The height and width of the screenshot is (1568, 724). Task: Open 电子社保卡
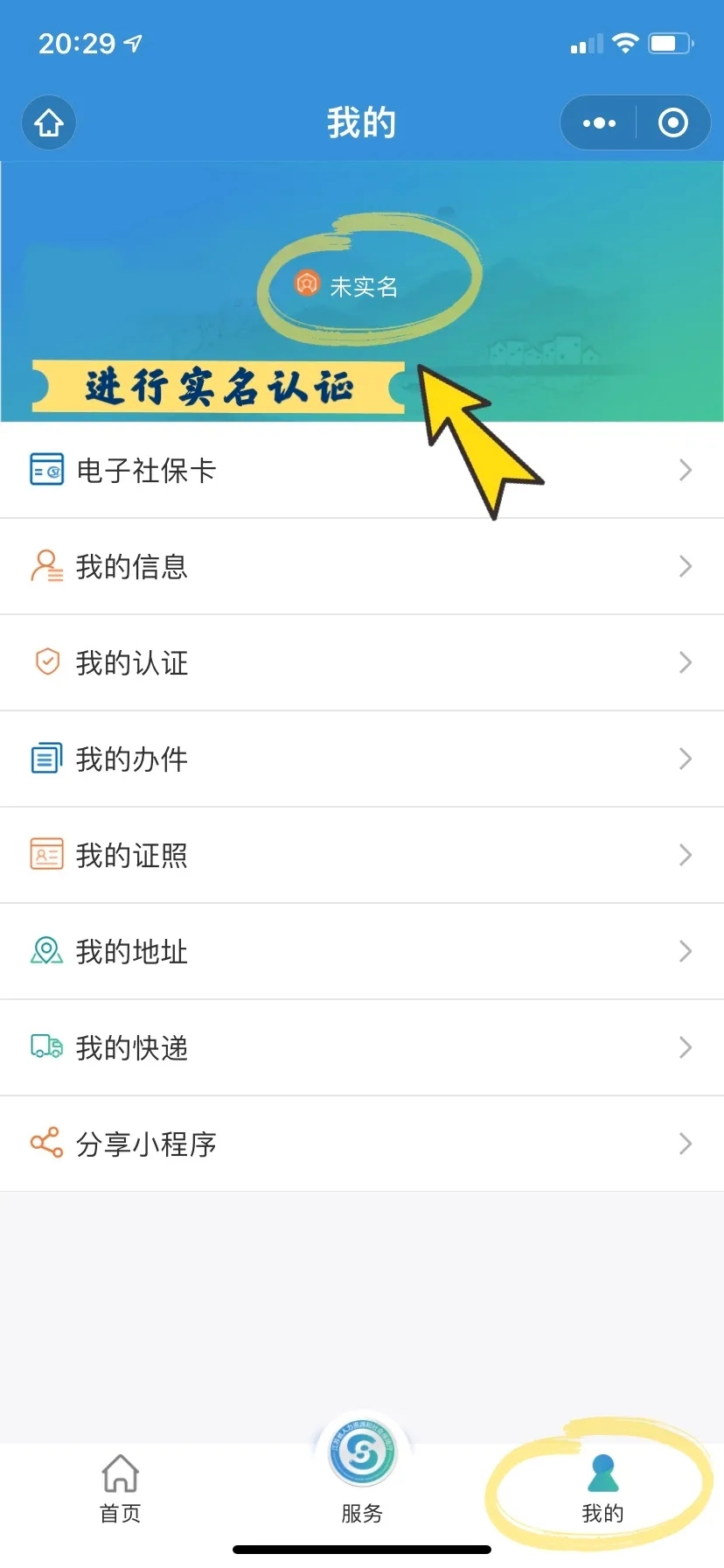click(x=362, y=471)
